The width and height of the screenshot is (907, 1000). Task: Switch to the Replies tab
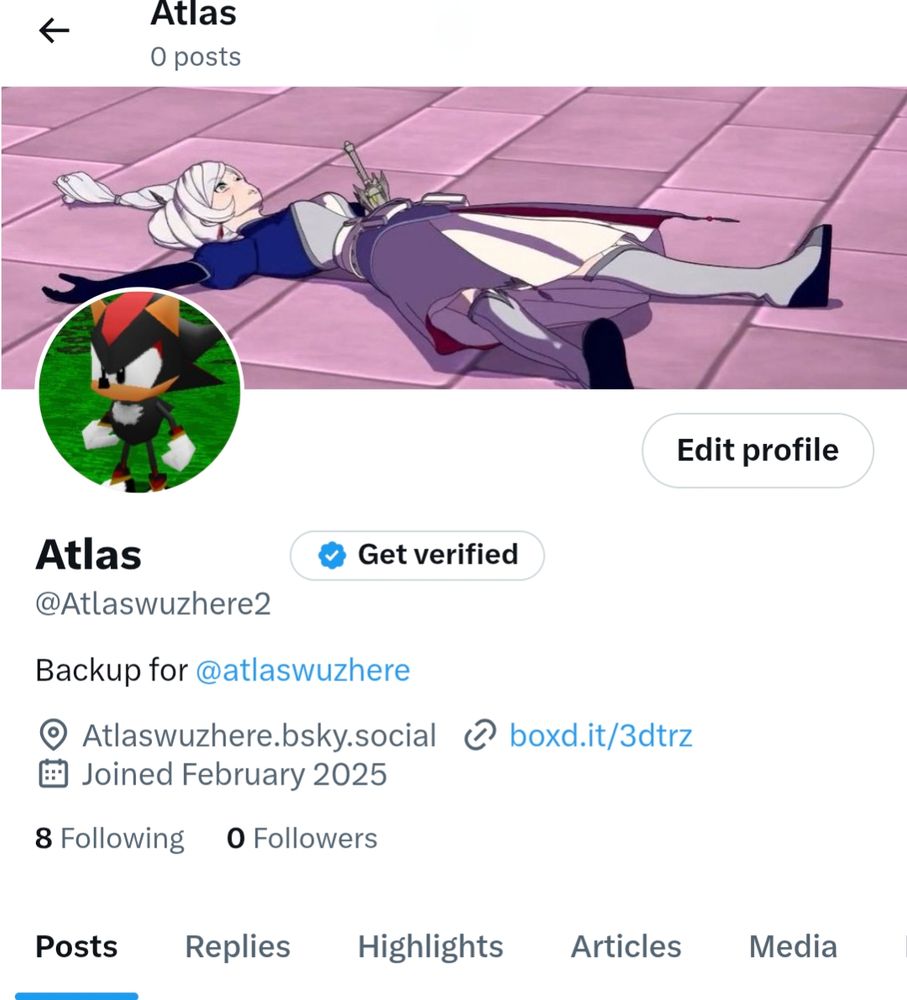pos(236,946)
